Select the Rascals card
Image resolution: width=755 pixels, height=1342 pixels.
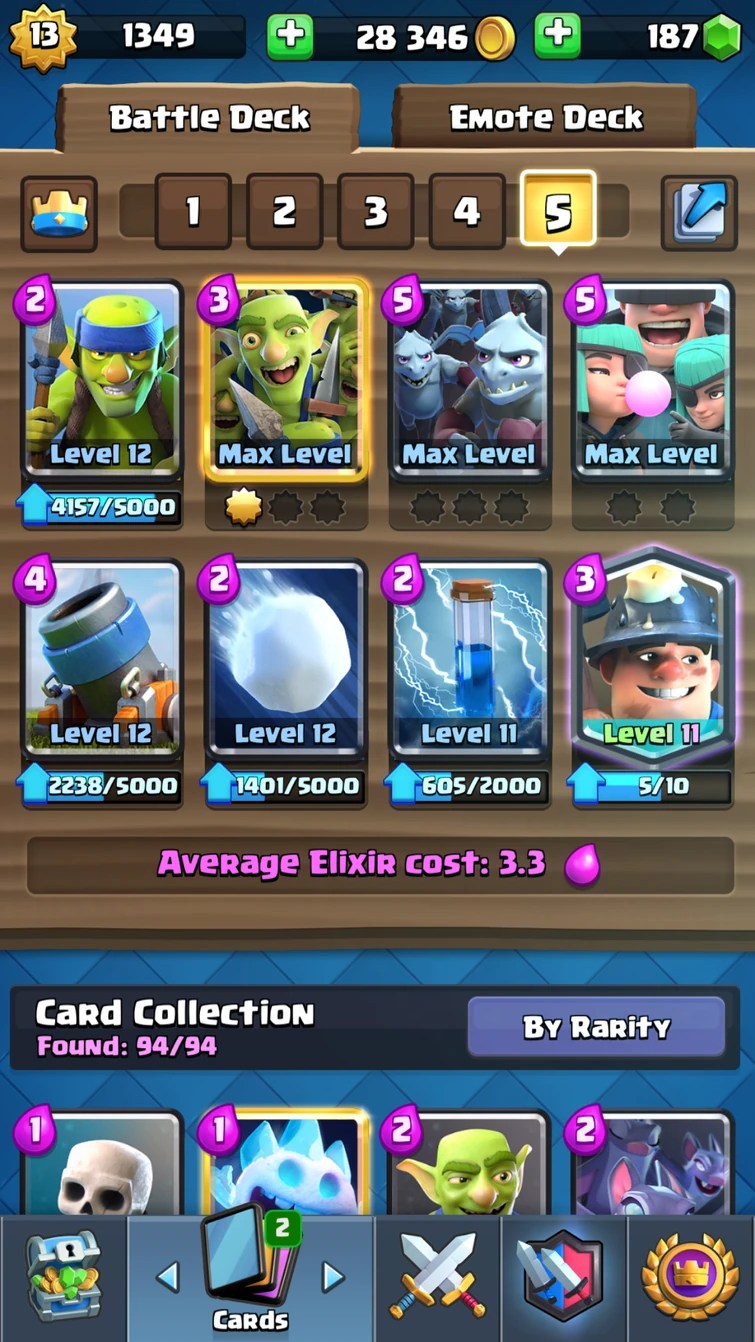click(652, 382)
